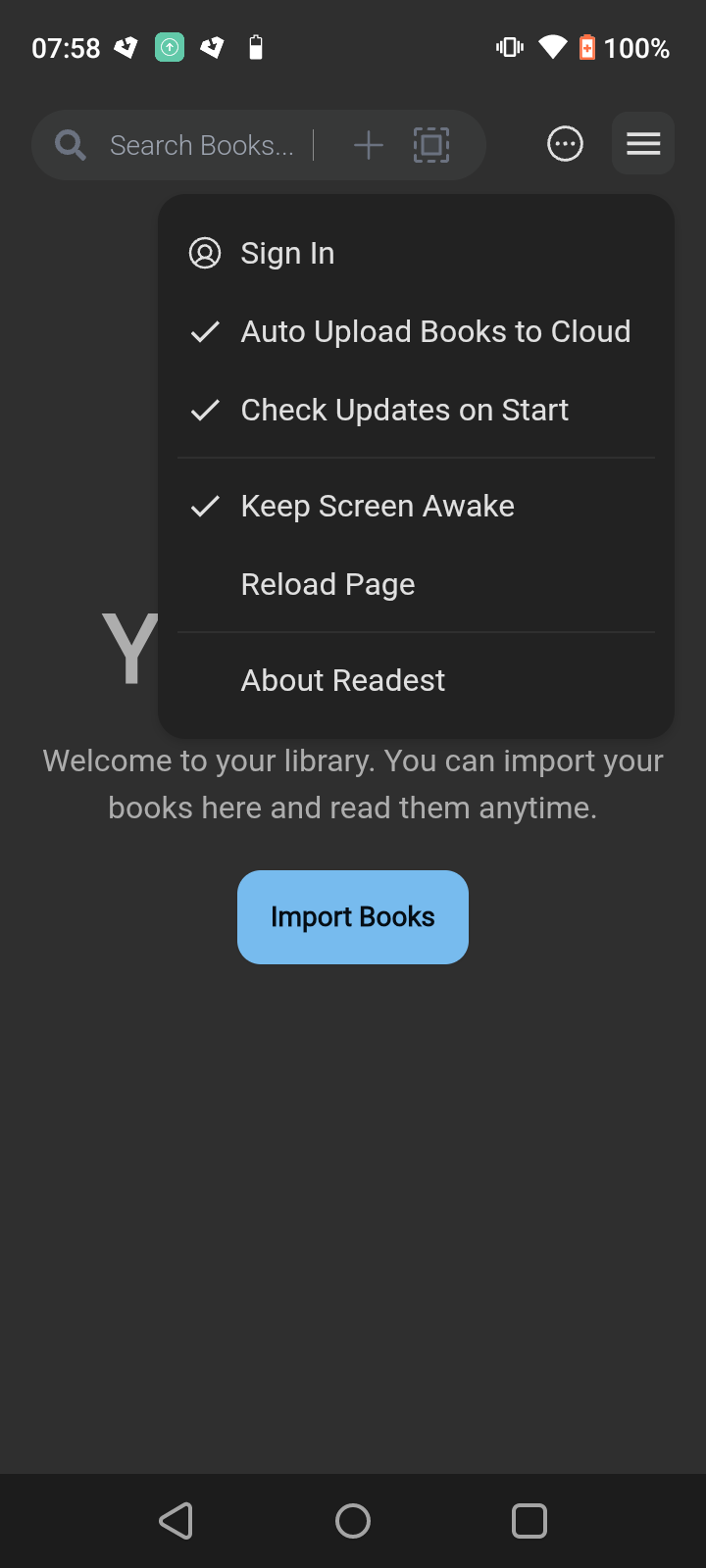This screenshot has height=1568, width=706.
Task: Tap the Import Books button
Action: (x=353, y=917)
